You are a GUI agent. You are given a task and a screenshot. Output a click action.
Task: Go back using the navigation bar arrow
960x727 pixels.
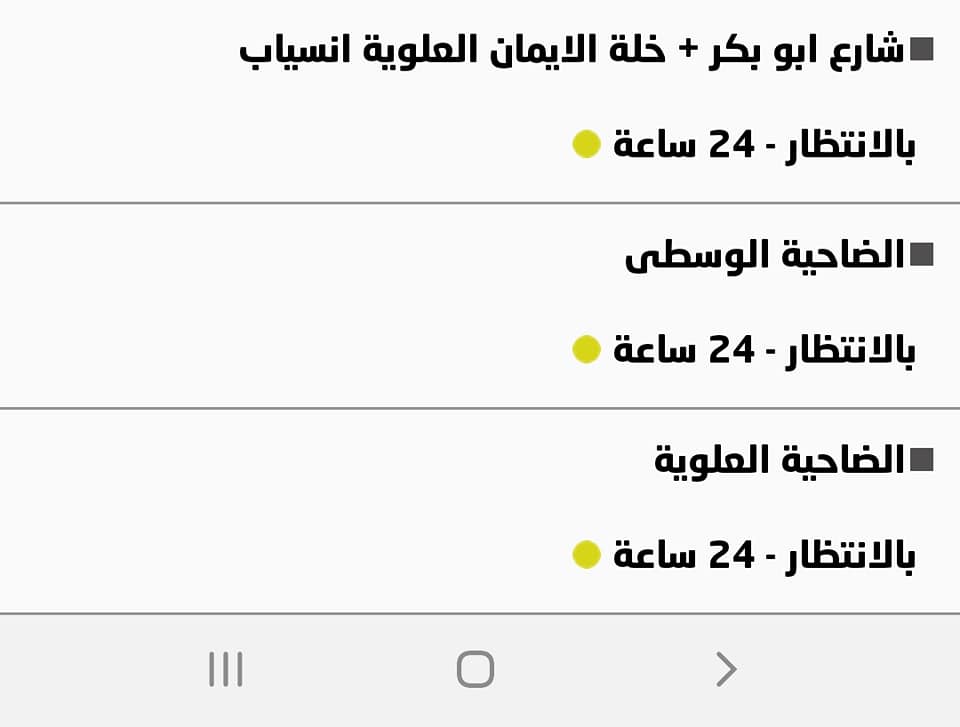726,669
